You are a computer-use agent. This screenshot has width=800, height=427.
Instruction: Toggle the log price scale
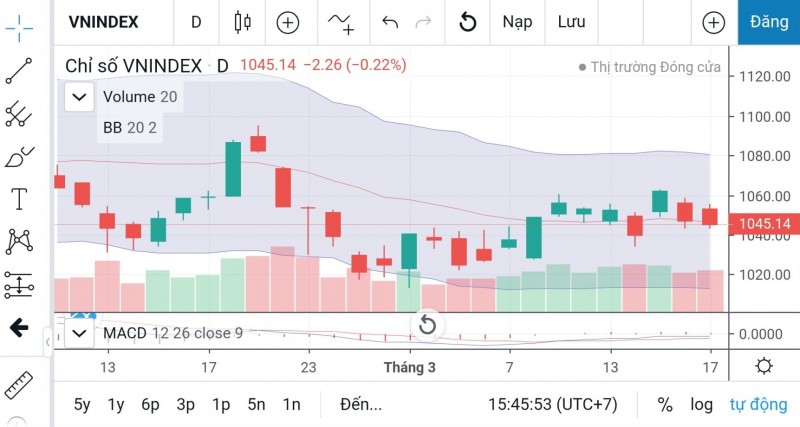[x=701, y=405]
